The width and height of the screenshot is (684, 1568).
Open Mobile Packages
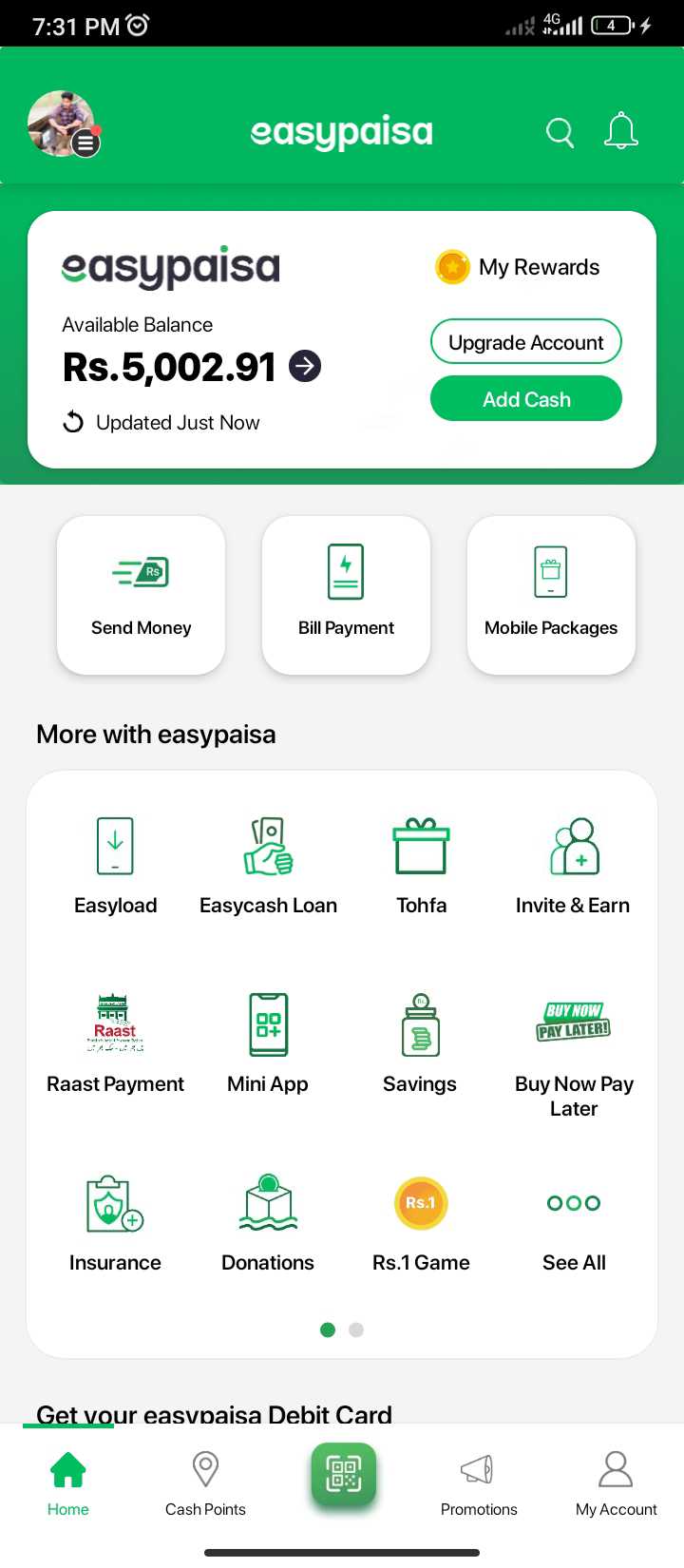coord(551,596)
